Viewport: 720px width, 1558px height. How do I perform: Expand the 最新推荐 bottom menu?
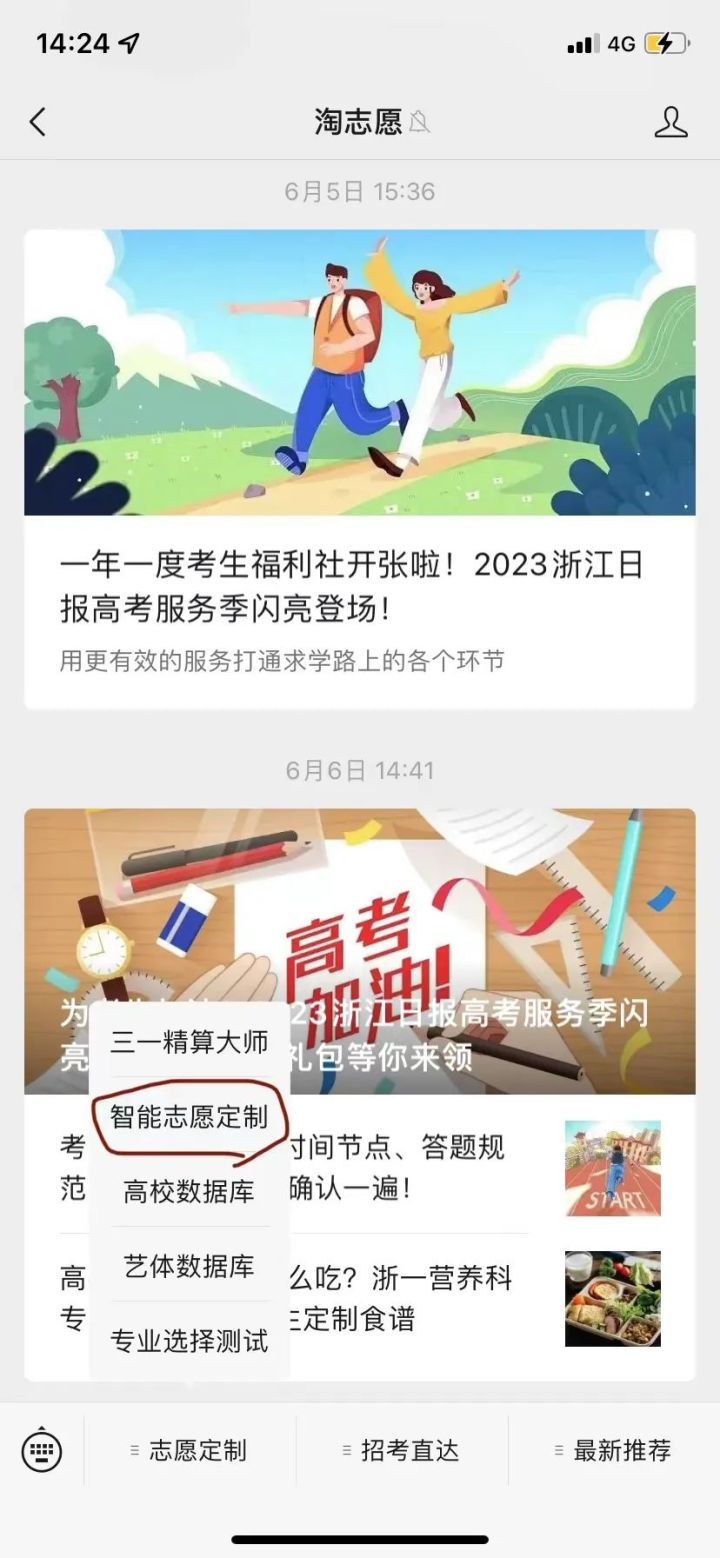[x=614, y=1451]
